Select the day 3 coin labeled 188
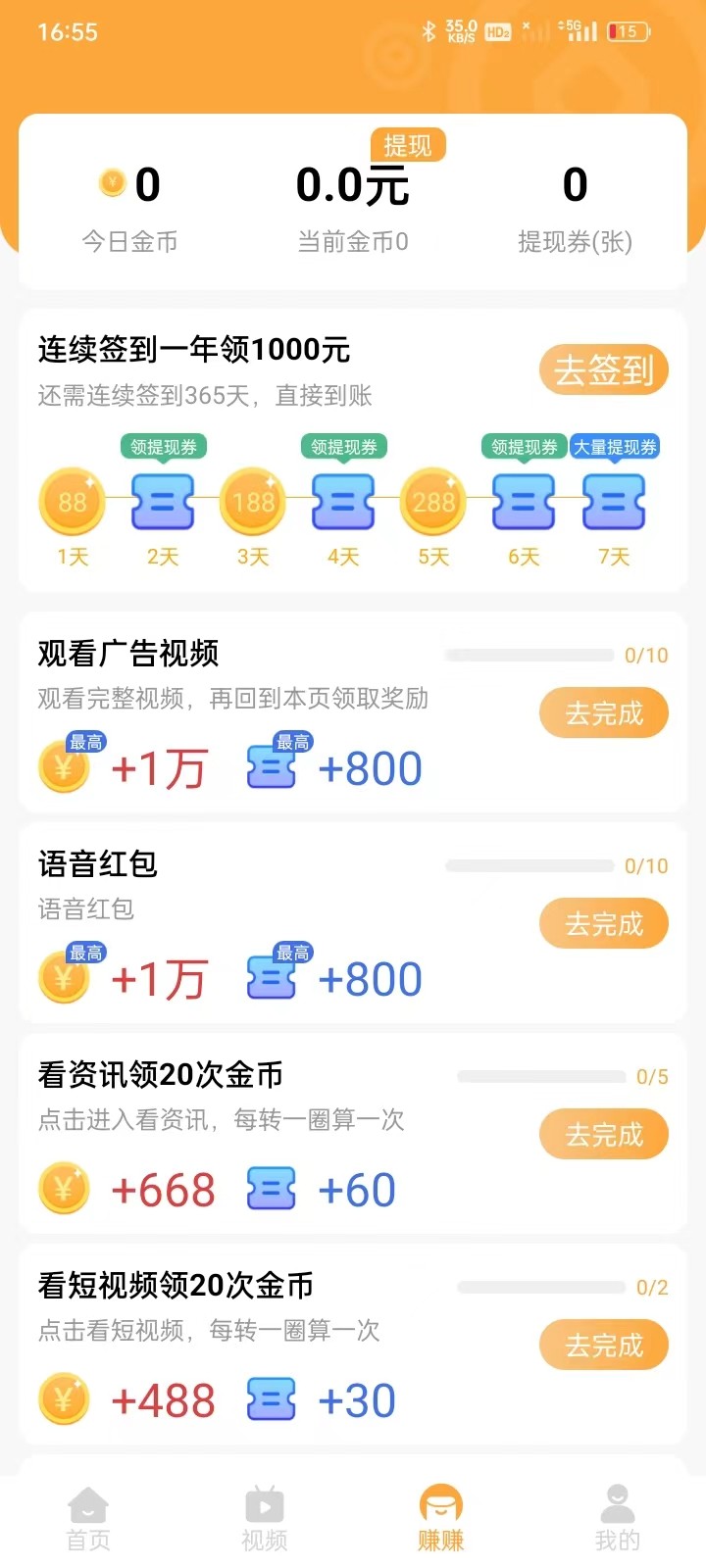 (252, 502)
